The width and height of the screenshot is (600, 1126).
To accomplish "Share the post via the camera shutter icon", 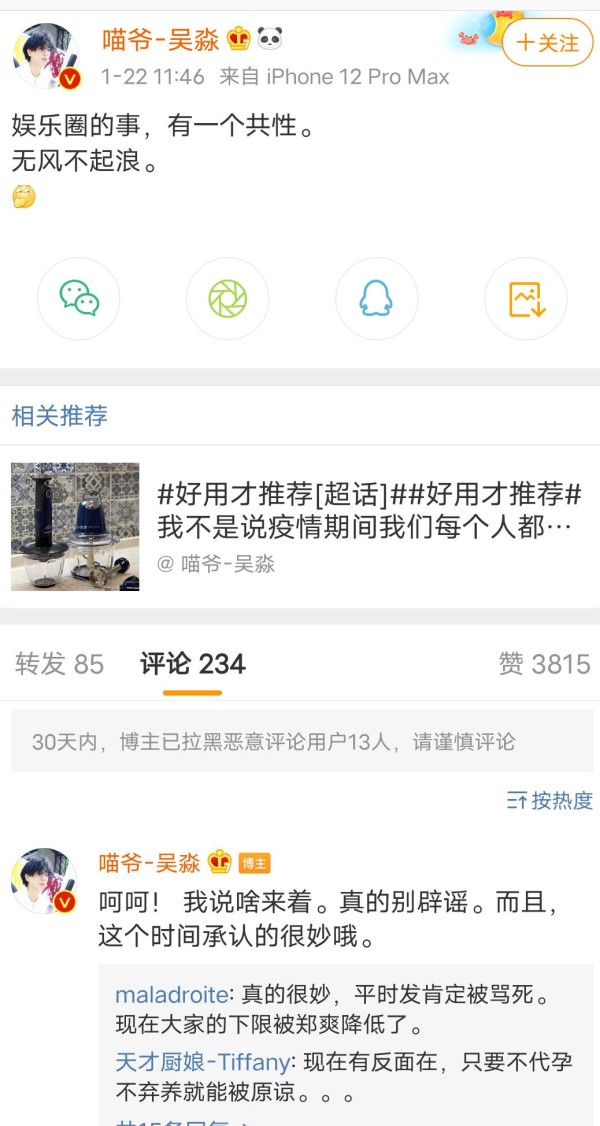I will coord(227,298).
